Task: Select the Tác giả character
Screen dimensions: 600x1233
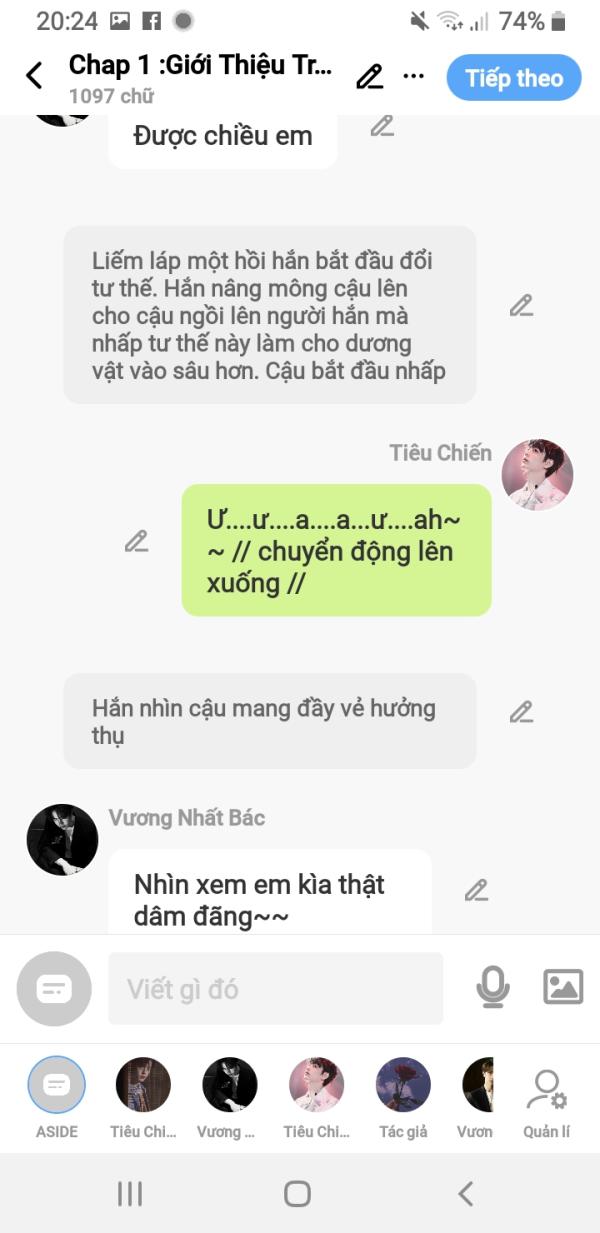Action: click(x=403, y=1086)
